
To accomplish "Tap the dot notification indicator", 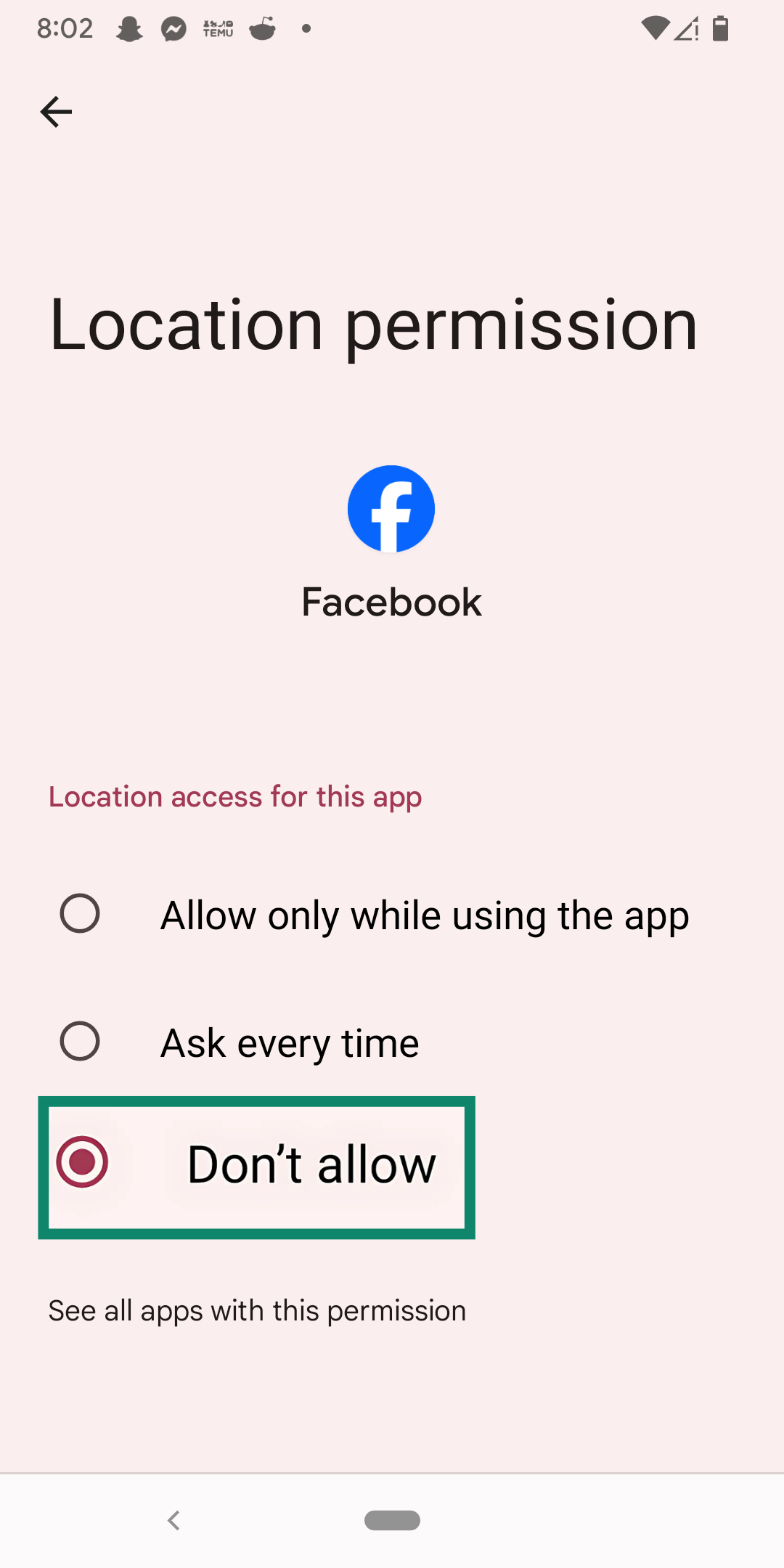I will 306,28.
